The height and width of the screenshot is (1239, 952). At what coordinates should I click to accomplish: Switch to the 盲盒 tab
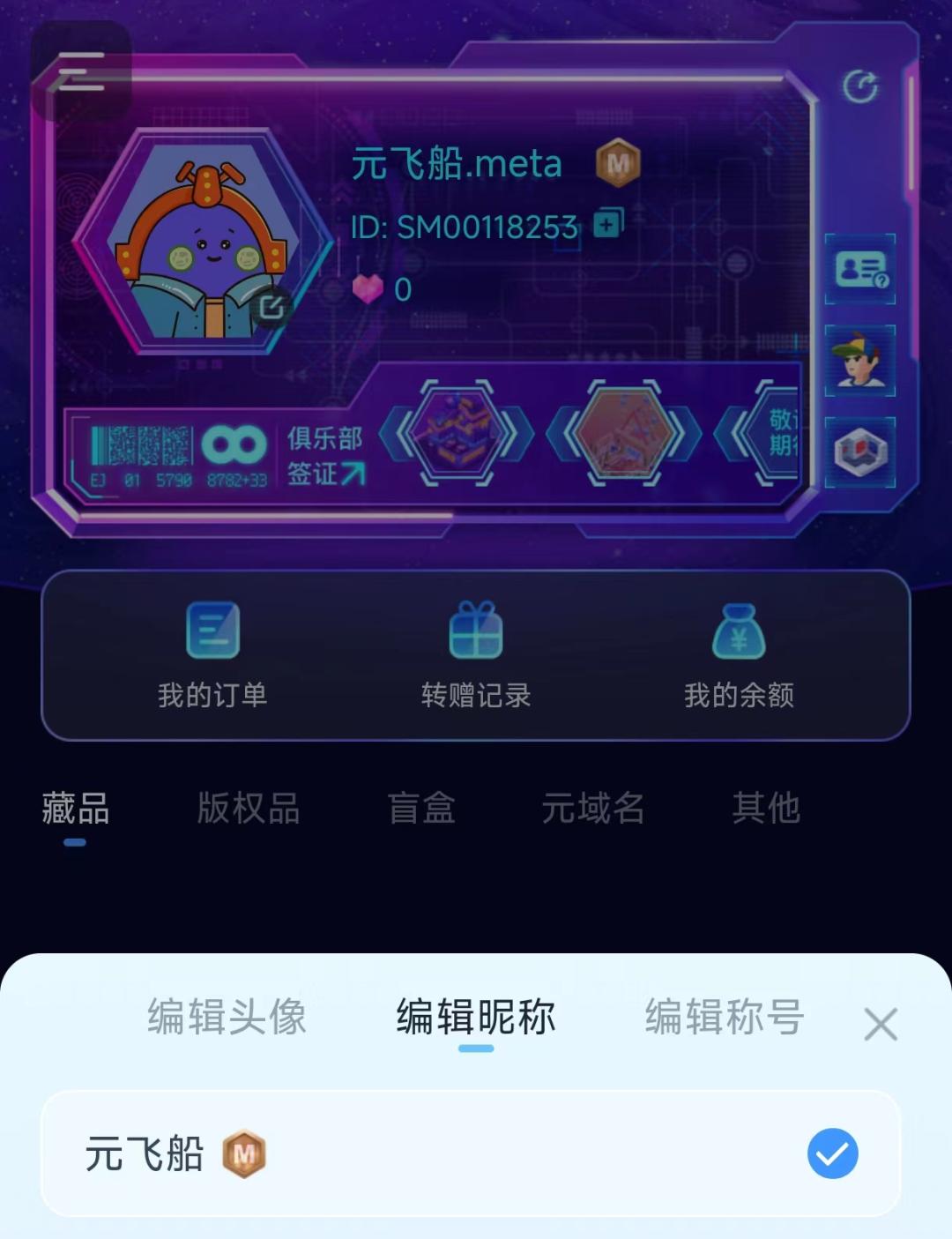point(421,808)
